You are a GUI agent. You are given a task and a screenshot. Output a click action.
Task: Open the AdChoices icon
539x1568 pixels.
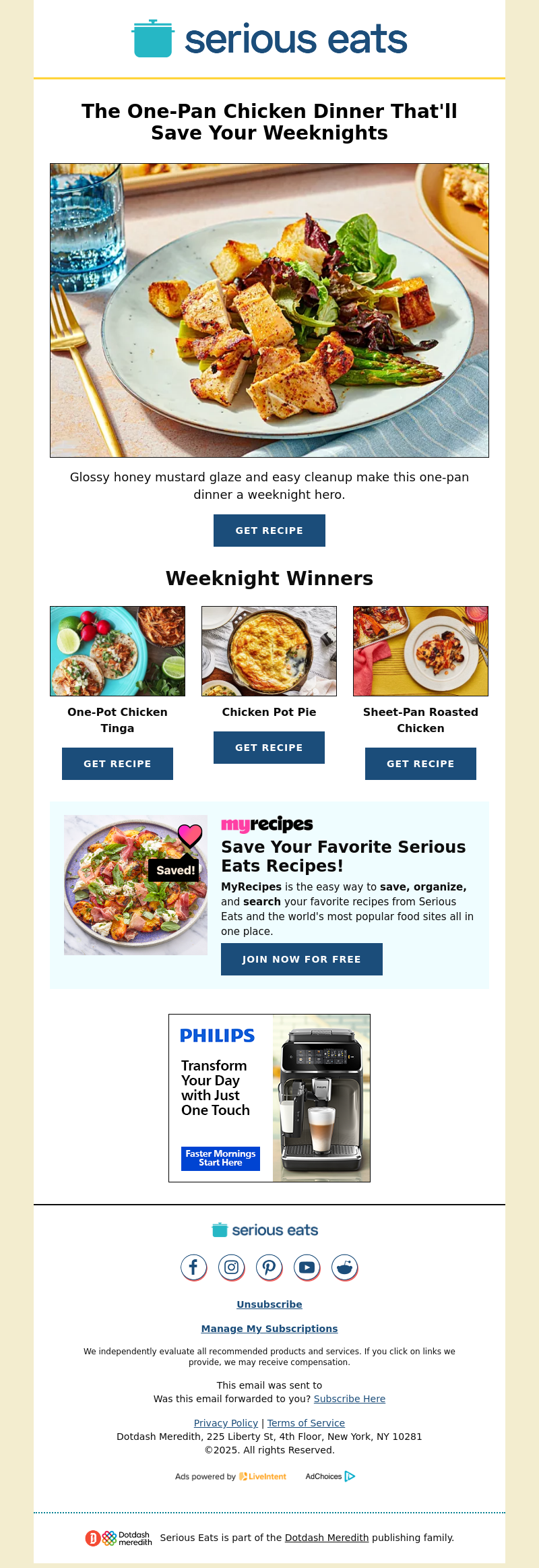coord(350,1476)
